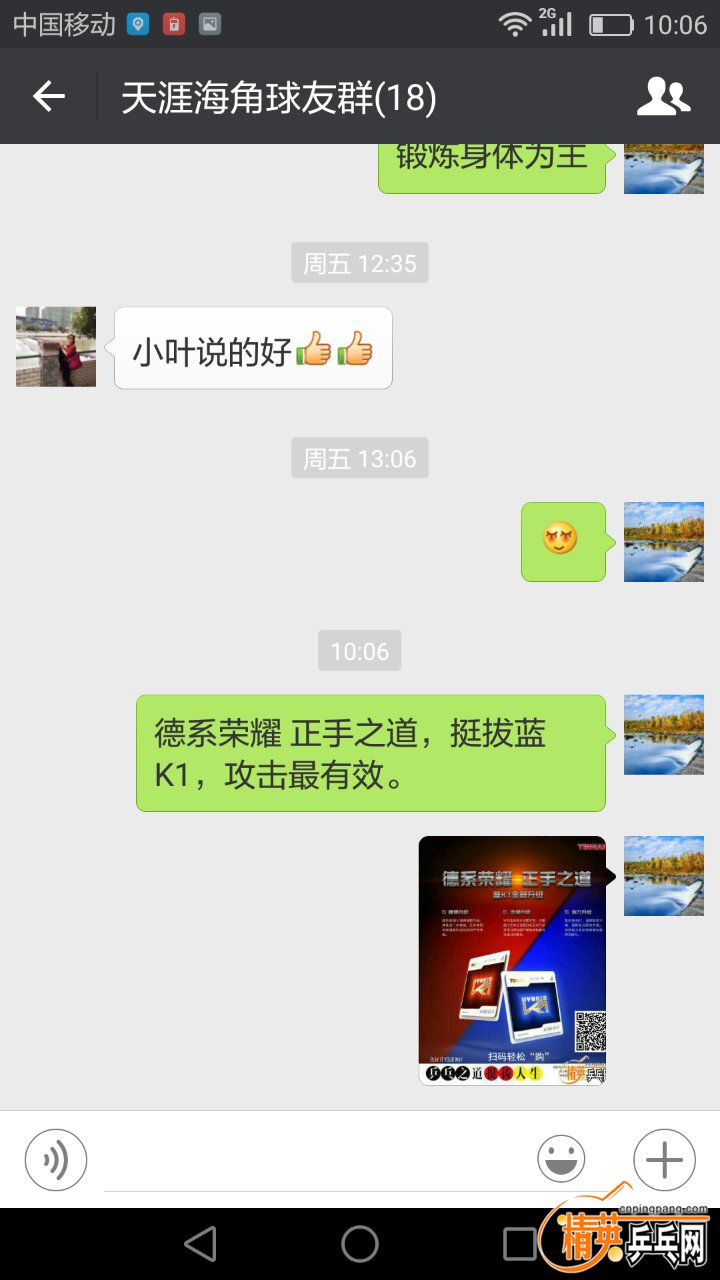This screenshot has height=1280, width=720.
Task: Go back from the group chat
Action: [x=48, y=97]
